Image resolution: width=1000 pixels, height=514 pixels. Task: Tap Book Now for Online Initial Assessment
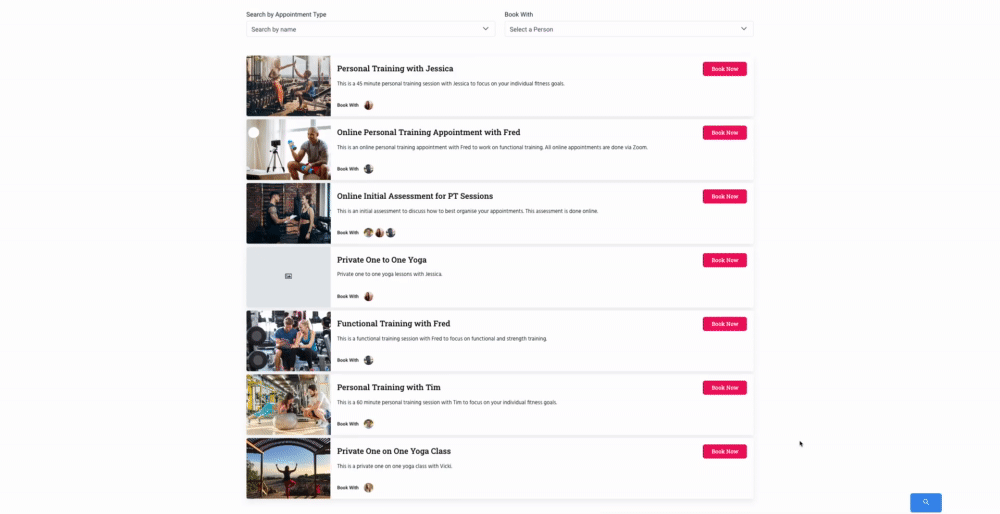pos(724,197)
